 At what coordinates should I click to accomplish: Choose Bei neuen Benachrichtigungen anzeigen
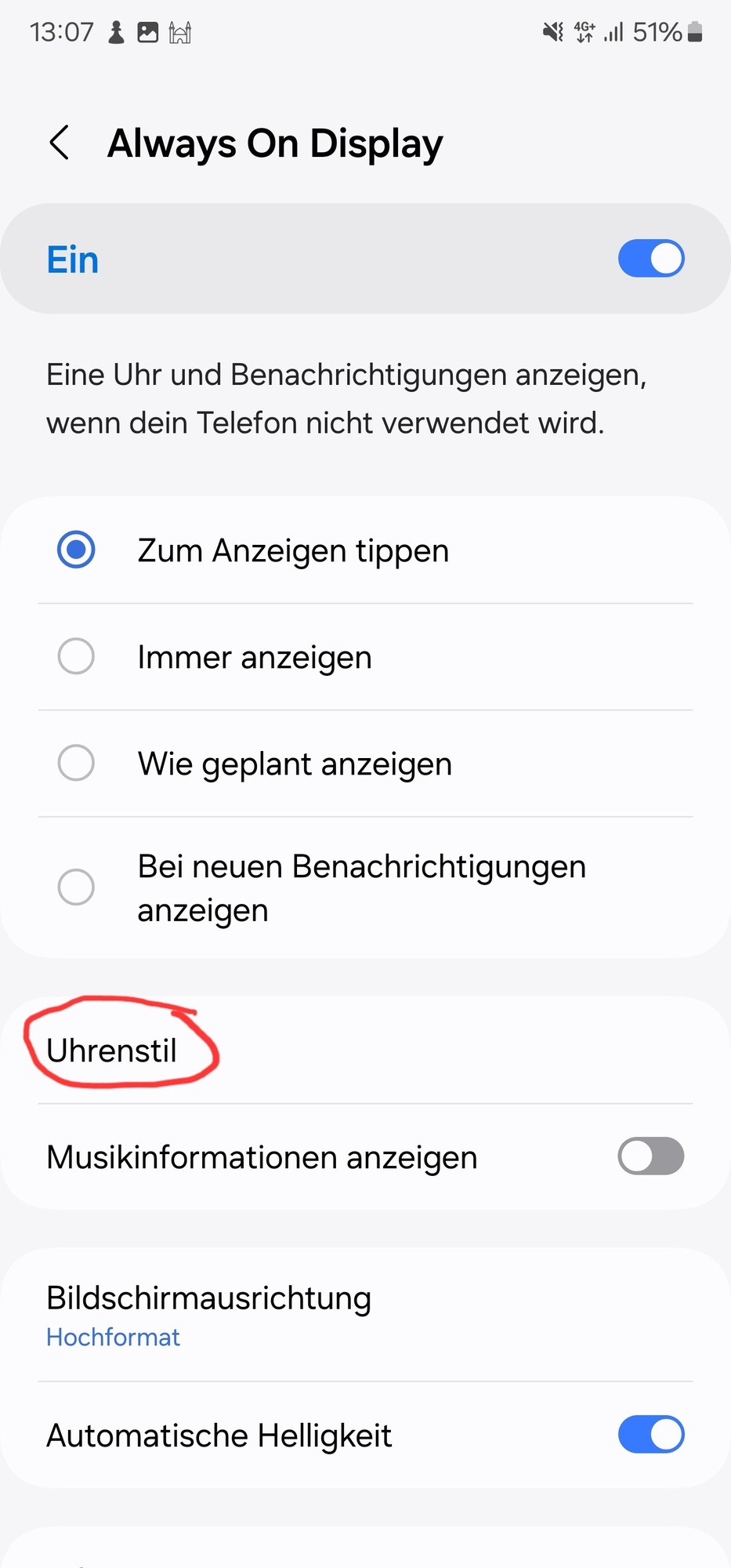pyautogui.click(x=76, y=887)
